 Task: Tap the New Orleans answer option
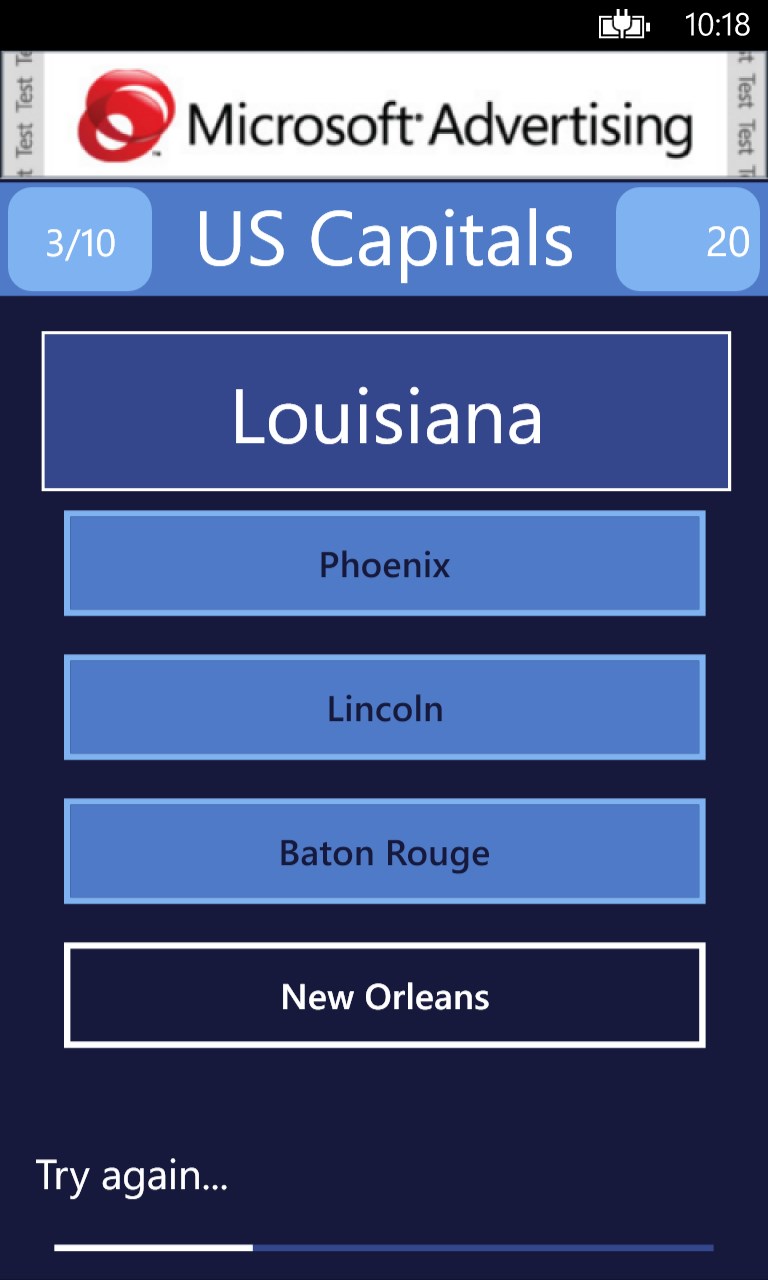[385, 996]
